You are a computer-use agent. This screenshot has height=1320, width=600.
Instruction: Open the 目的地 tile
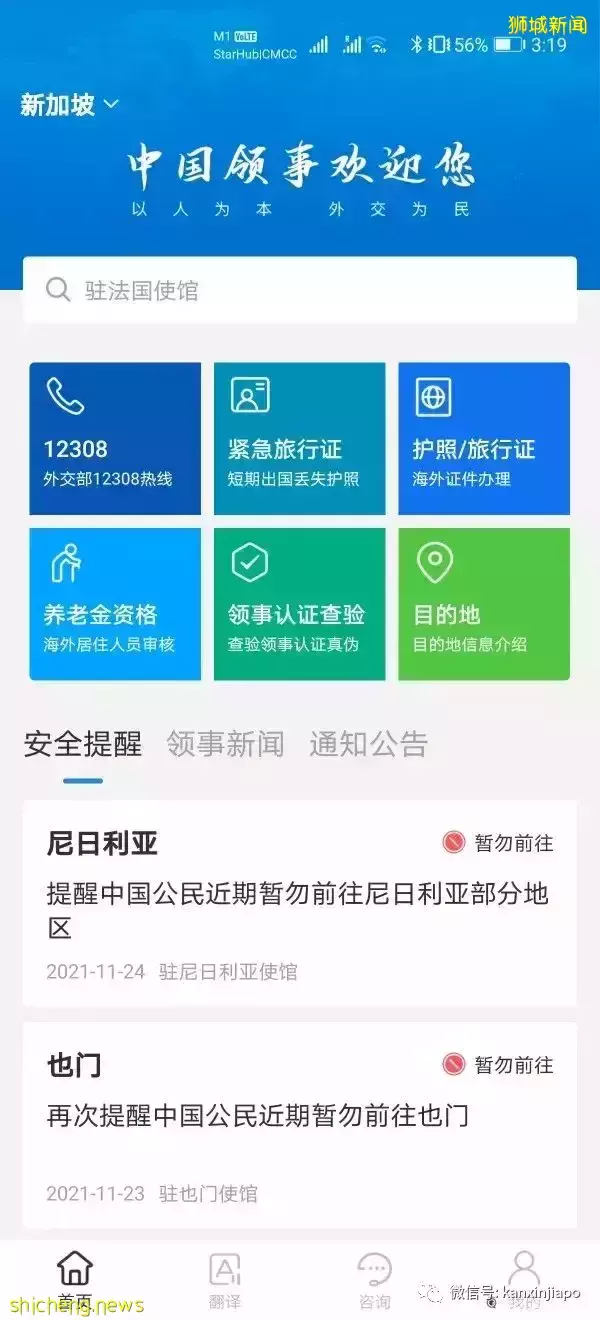(x=484, y=604)
